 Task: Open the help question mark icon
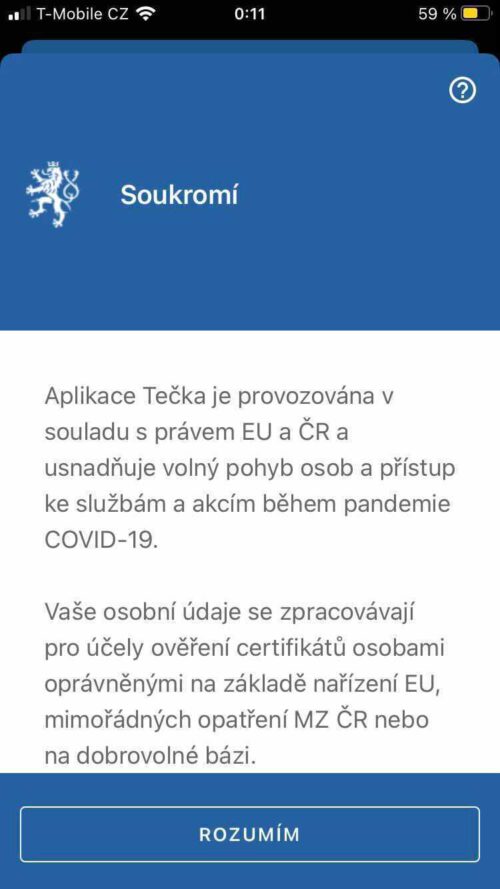463,91
